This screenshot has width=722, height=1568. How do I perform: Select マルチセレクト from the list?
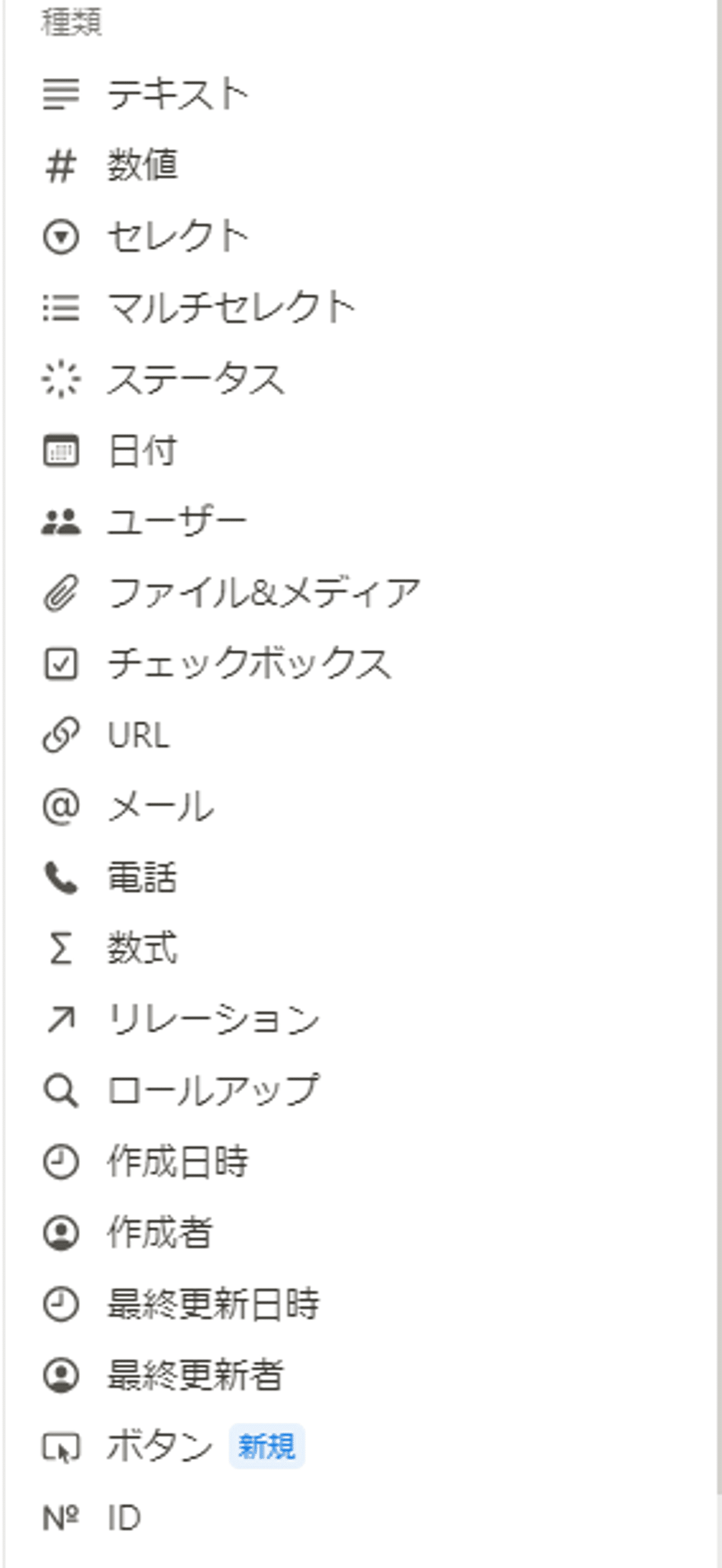click(x=230, y=307)
